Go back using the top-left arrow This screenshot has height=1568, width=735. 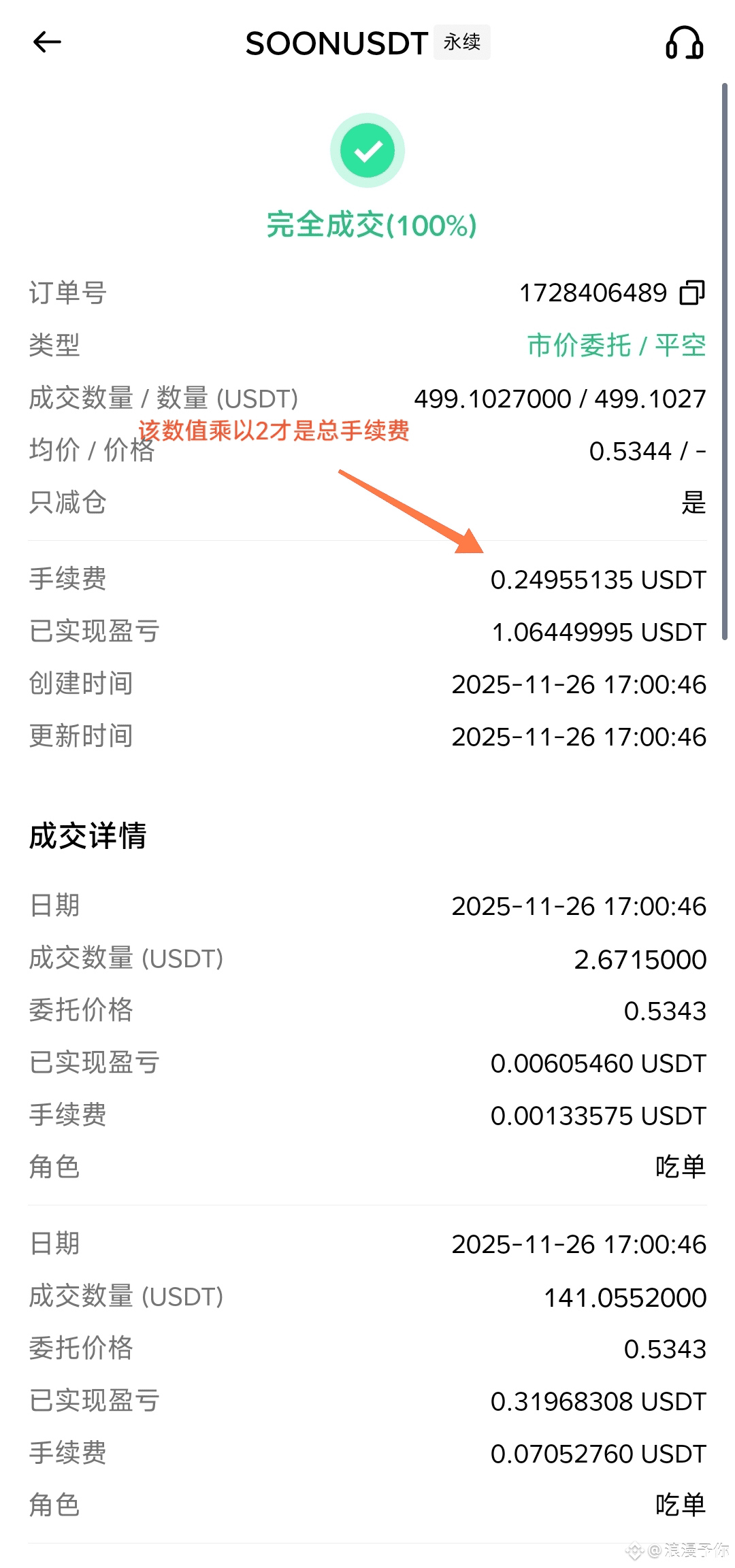47,42
